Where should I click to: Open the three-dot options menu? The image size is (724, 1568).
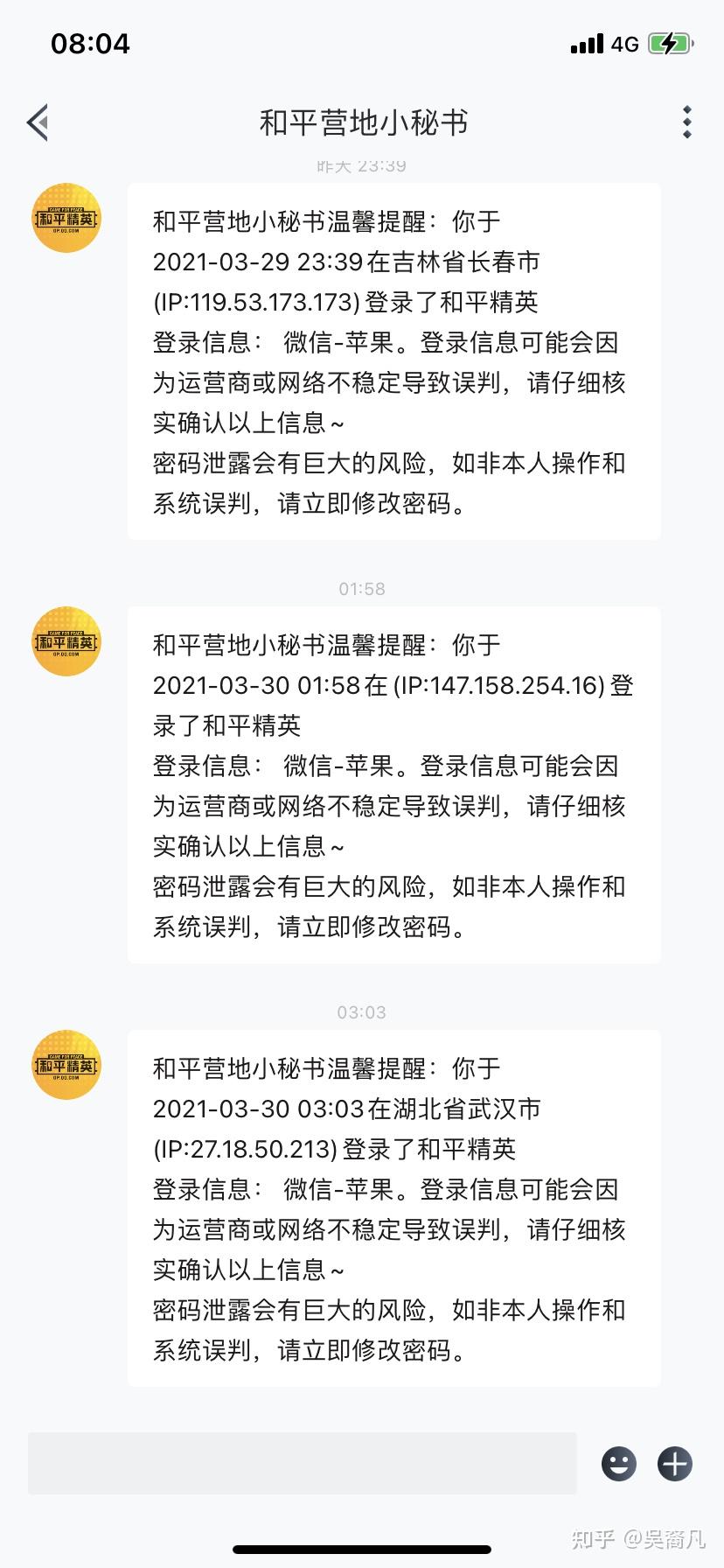[x=686, y=122]
